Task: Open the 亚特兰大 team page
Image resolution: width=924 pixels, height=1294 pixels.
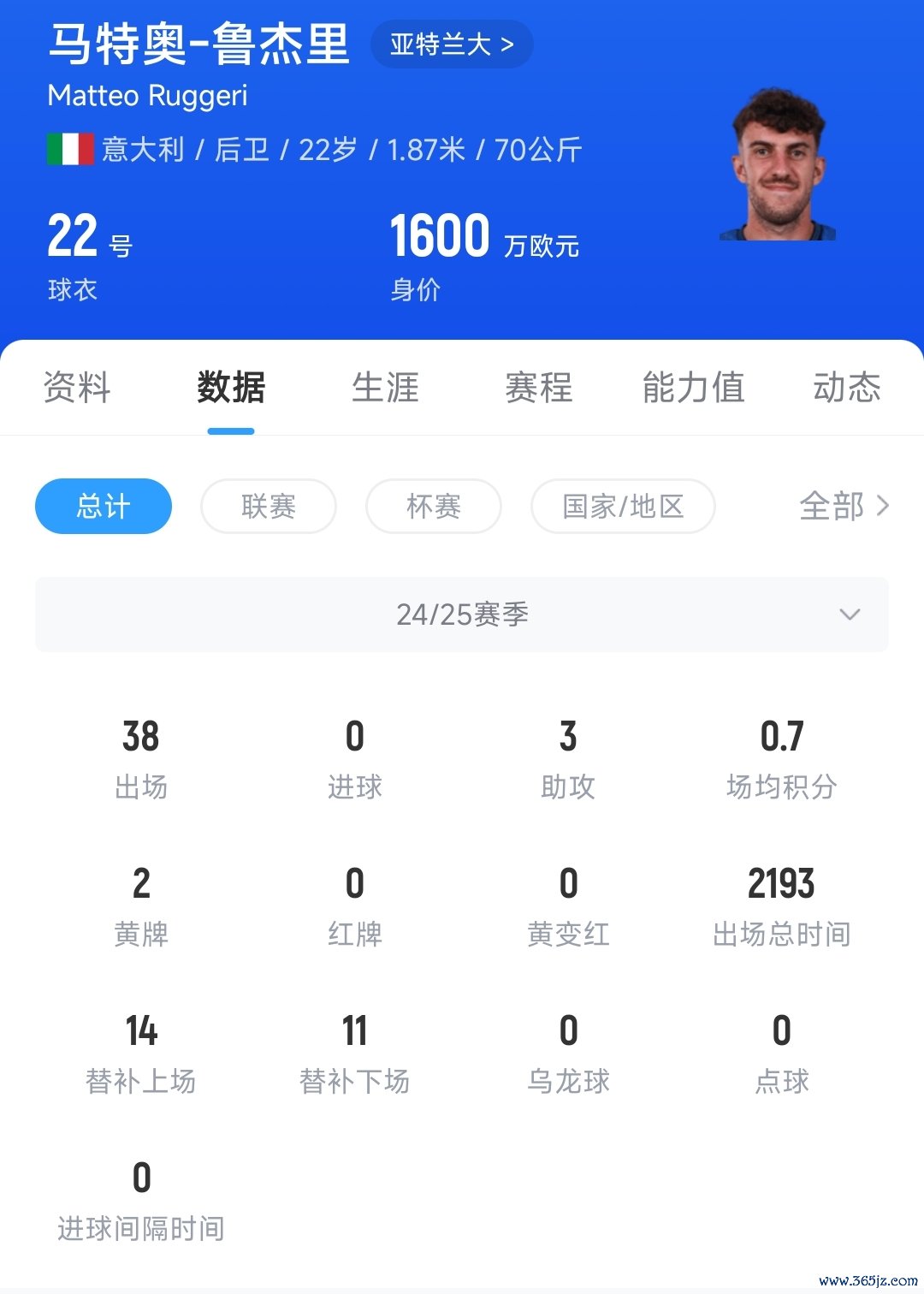Action: coord(452,45)
